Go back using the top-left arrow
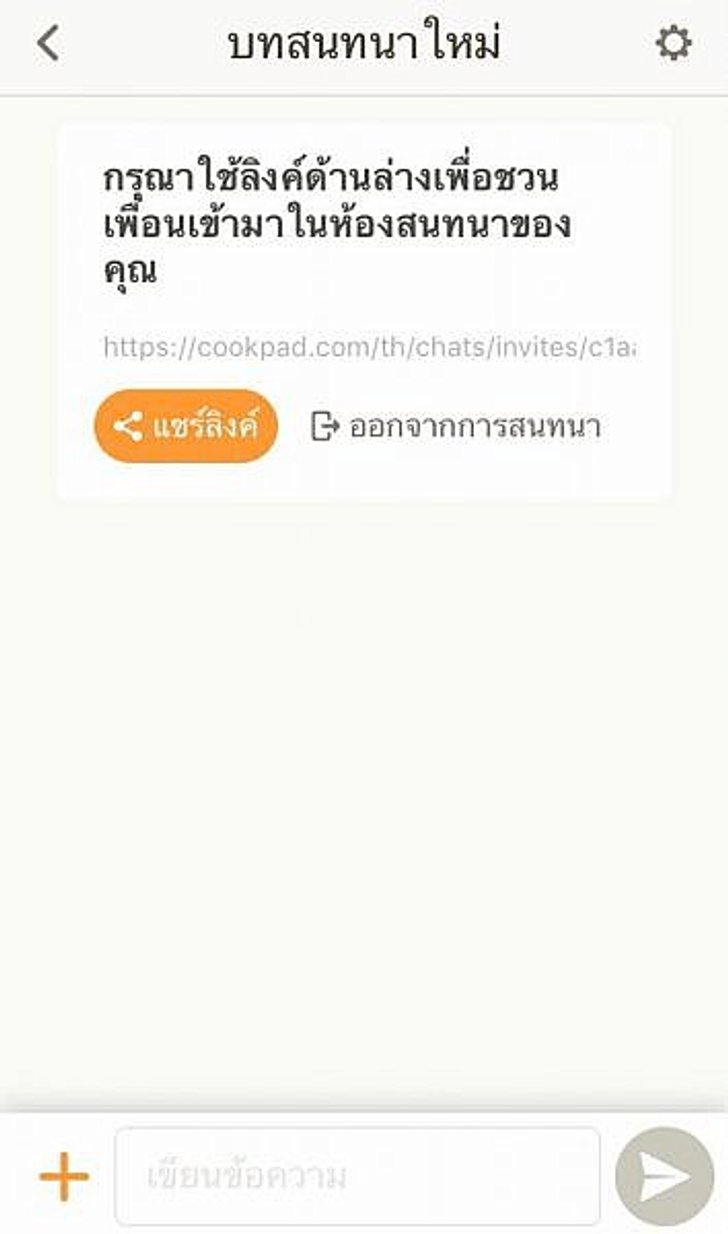 click(47, 44)
